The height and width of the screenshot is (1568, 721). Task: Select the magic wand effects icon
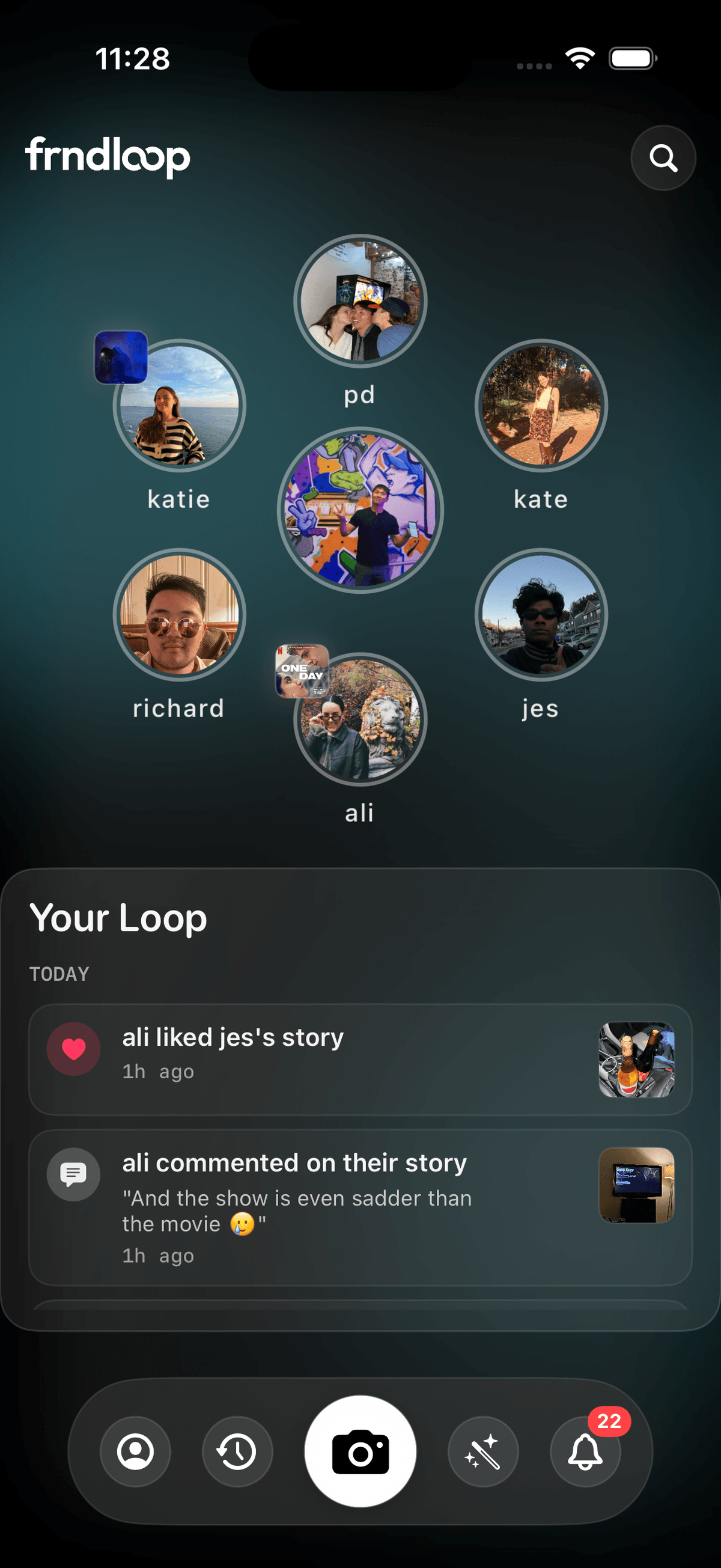pyautogui.click(x=483, y=1453)
